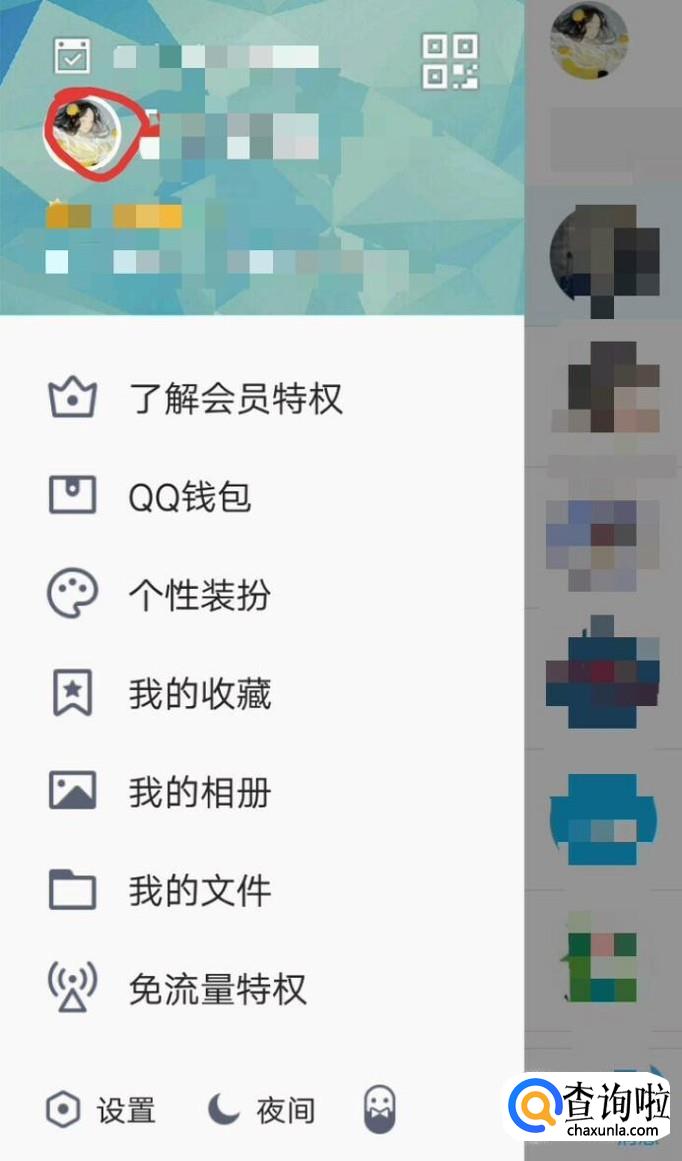Open the daily check-in calendar icon
Image resolution: width=682 pixels, height=1161 pixels.
(71, 56)
